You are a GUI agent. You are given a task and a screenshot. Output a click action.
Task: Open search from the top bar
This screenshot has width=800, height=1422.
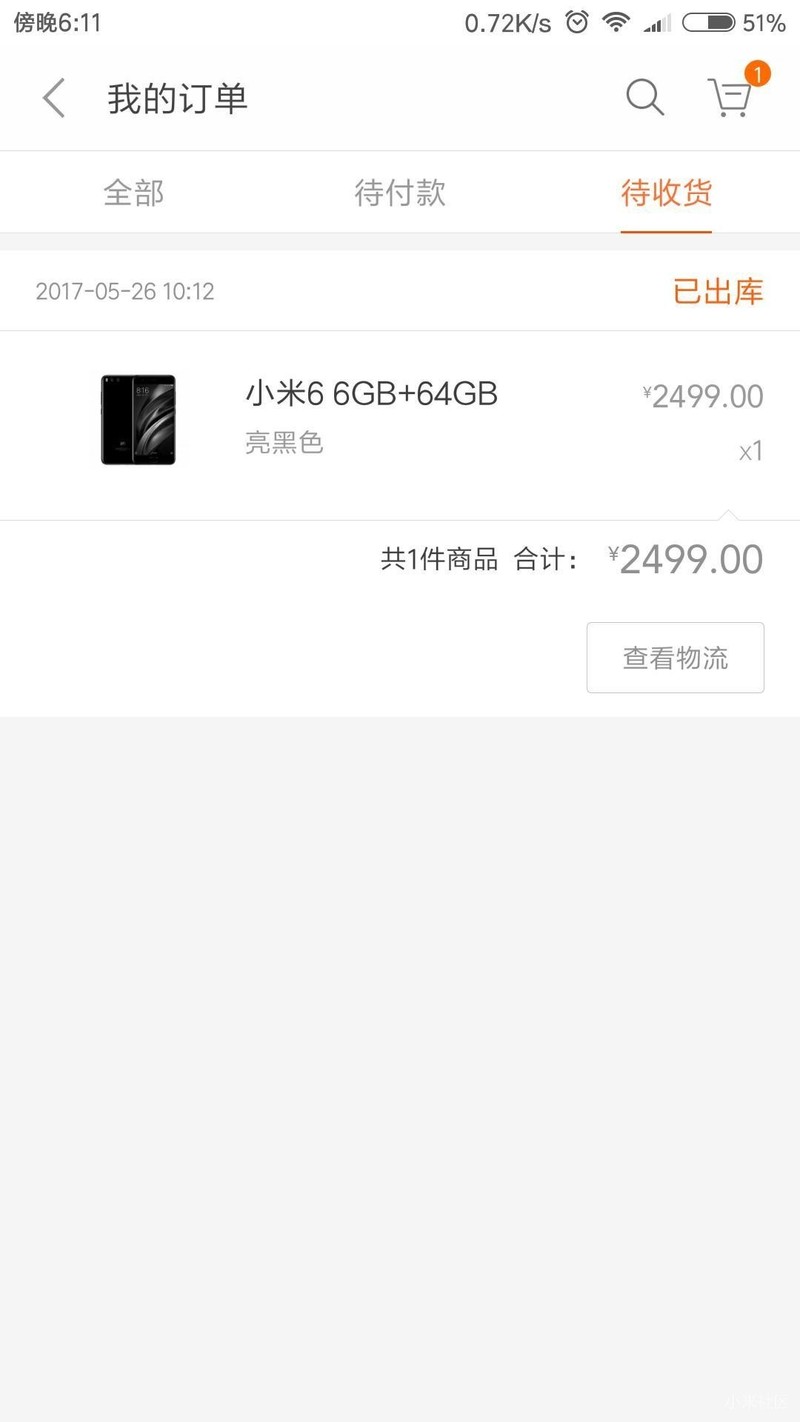644,97
